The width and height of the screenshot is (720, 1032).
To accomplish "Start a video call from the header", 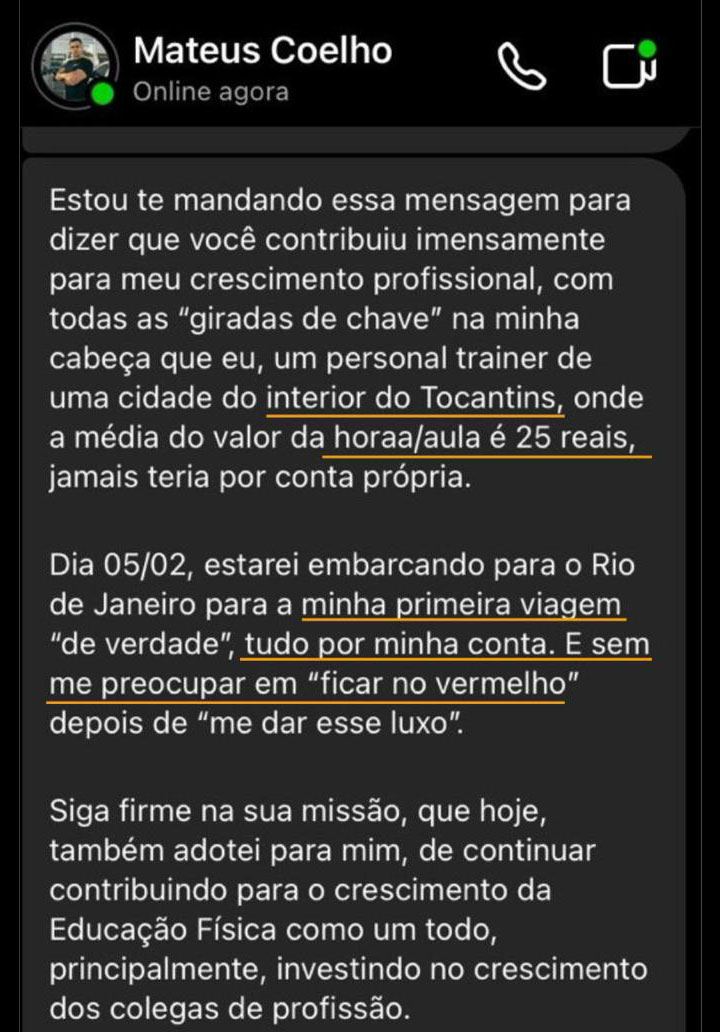I will point(629,64).
